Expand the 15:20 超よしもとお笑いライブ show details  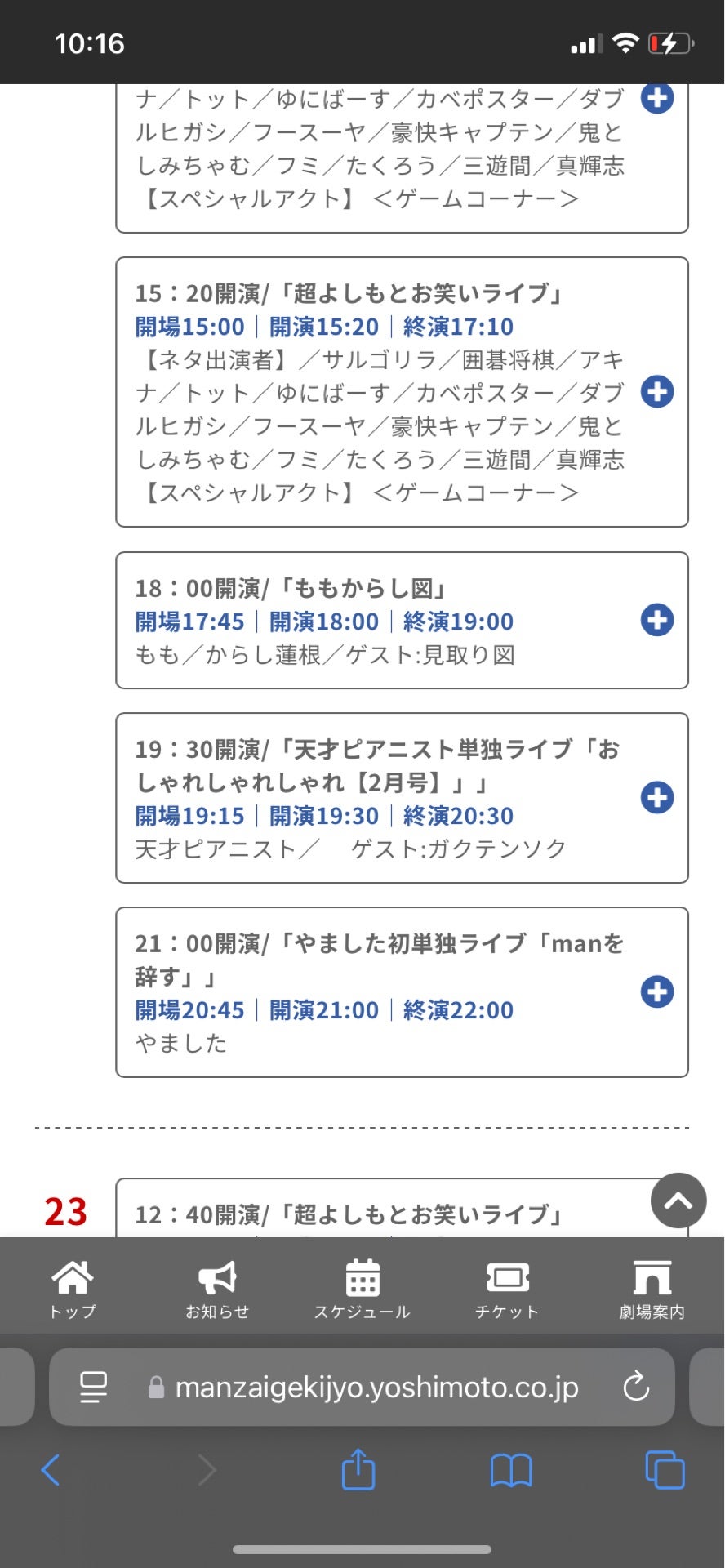coord(657,392)
